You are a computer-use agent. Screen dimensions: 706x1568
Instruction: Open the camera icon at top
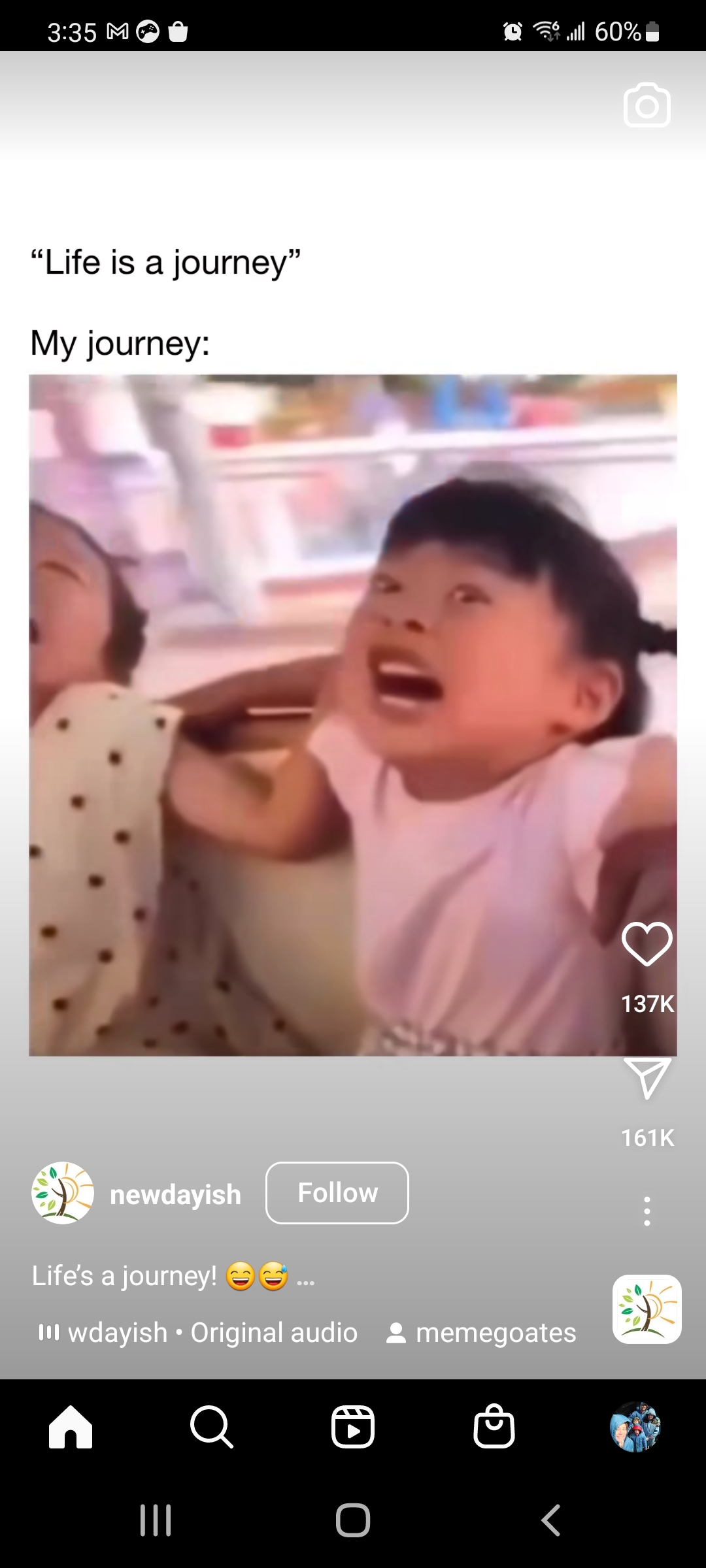[x=647, y=105]
